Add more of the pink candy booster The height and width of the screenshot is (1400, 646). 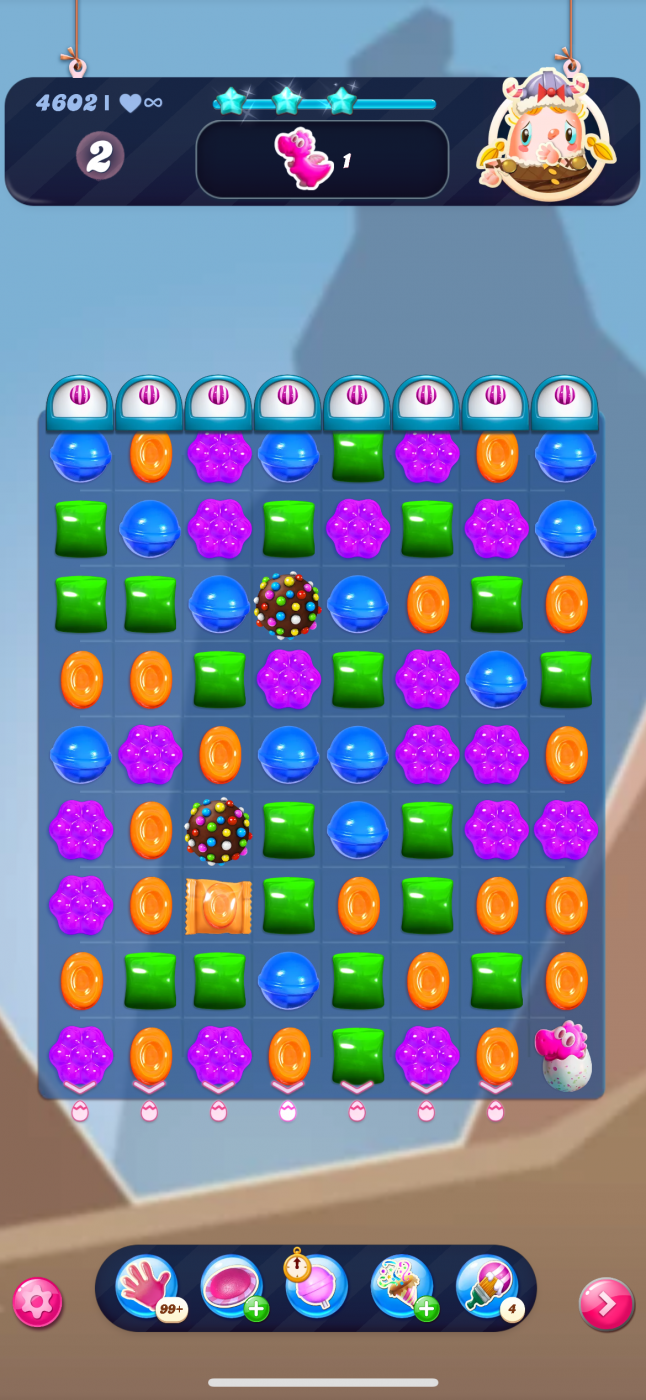[x=256, y=1309]
